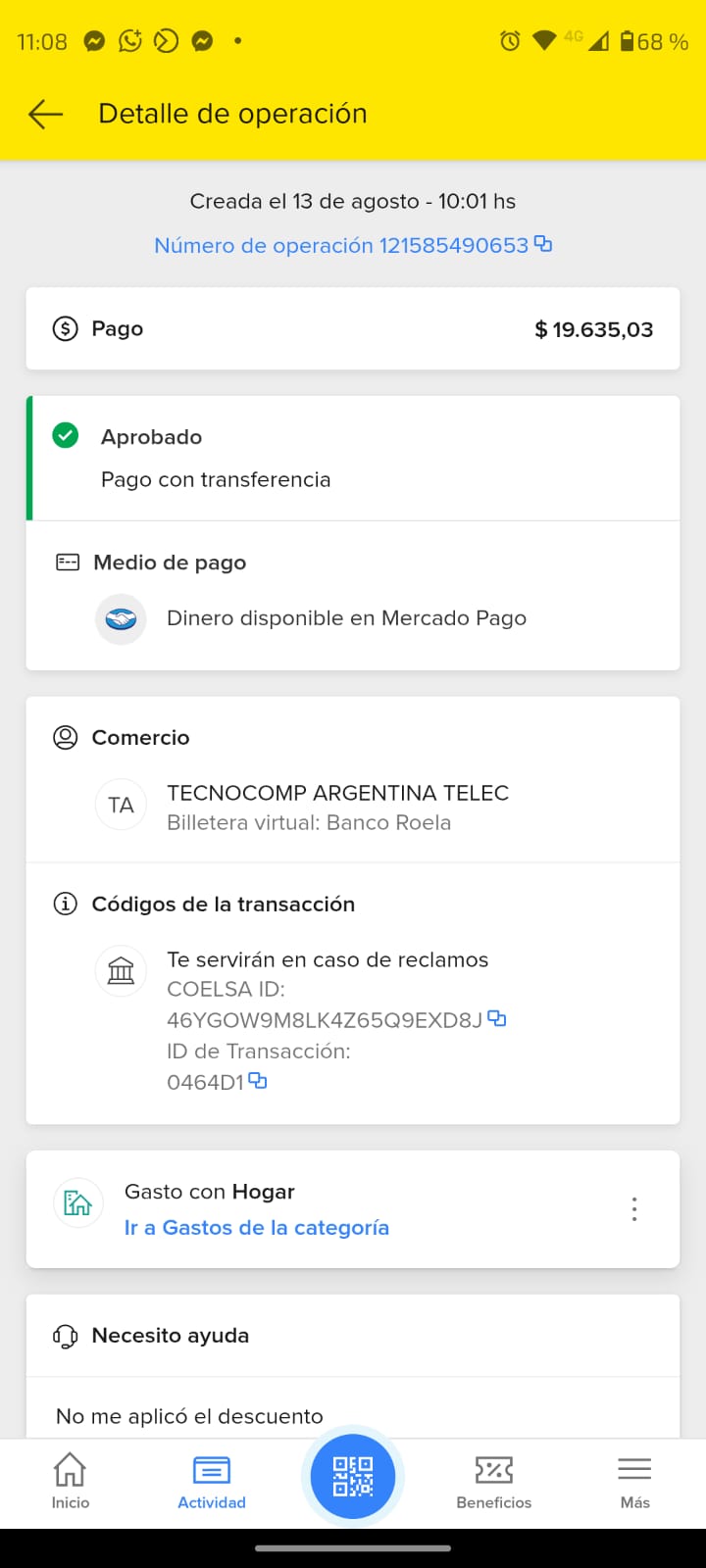Screen dimensions: 706x1568
Task: Open Ir a Gastos de la categoría
Action: [256, 1228]
